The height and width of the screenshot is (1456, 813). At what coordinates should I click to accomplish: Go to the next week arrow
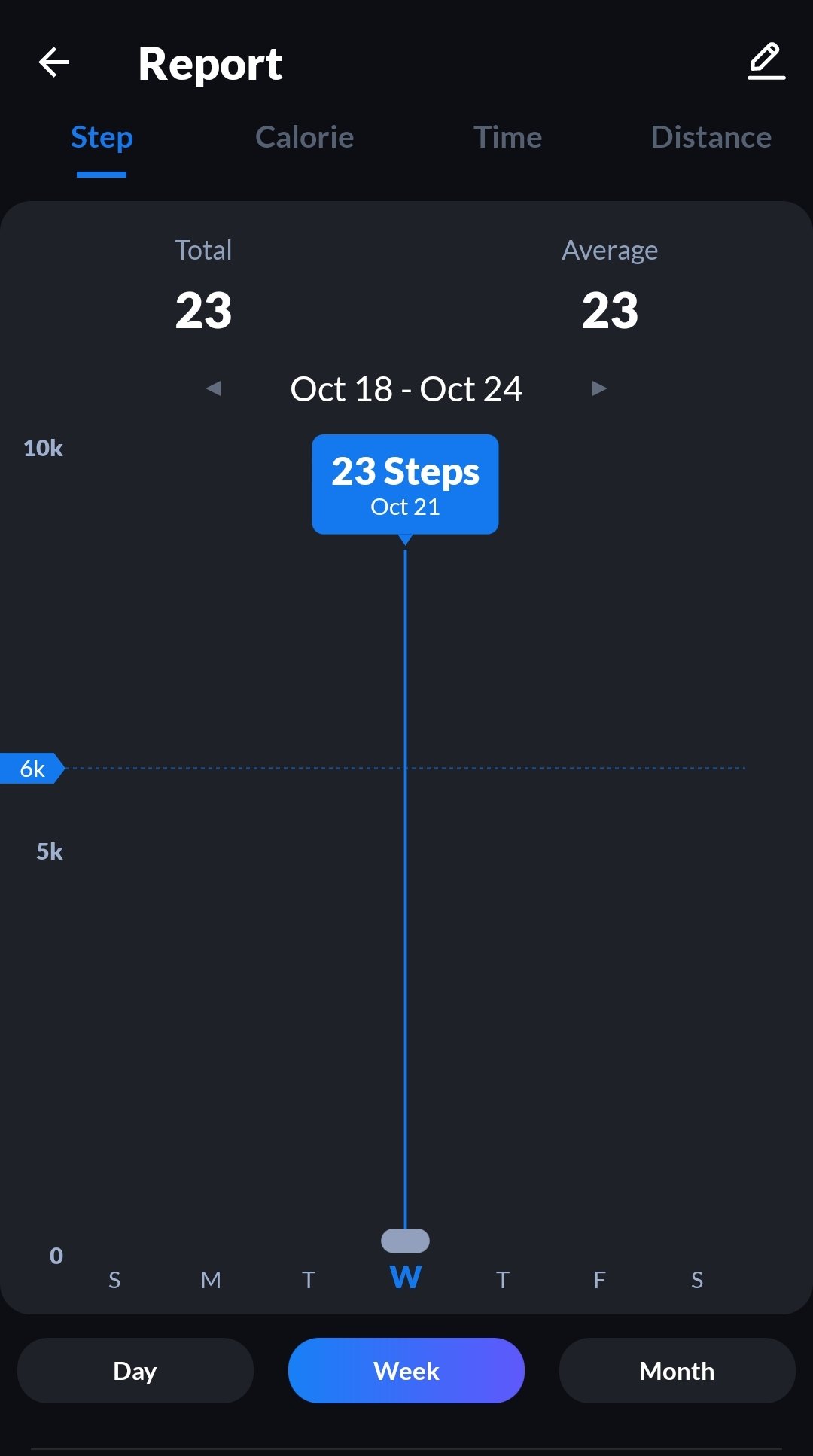click(599, 388)
